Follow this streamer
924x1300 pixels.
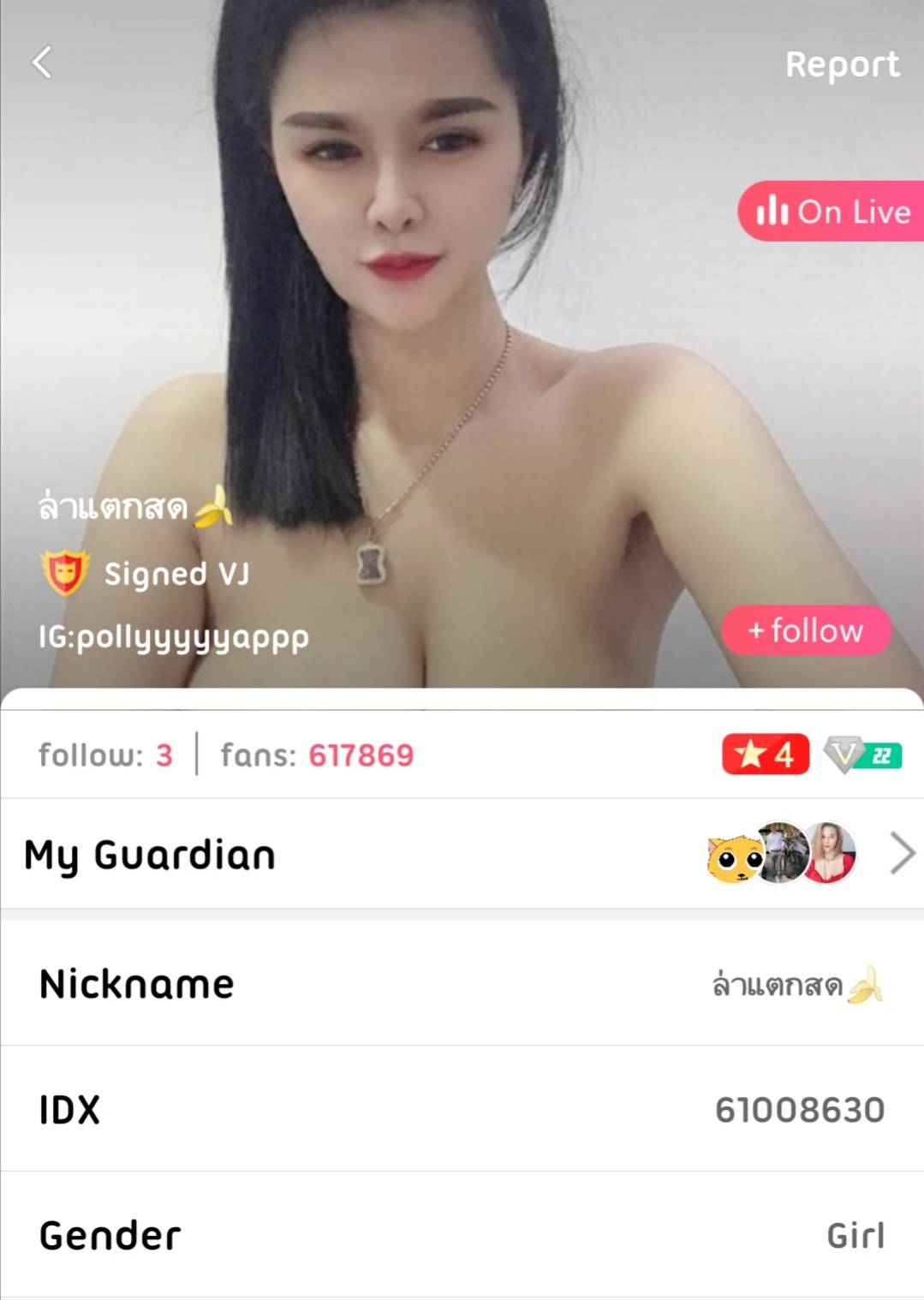point(806,631)
